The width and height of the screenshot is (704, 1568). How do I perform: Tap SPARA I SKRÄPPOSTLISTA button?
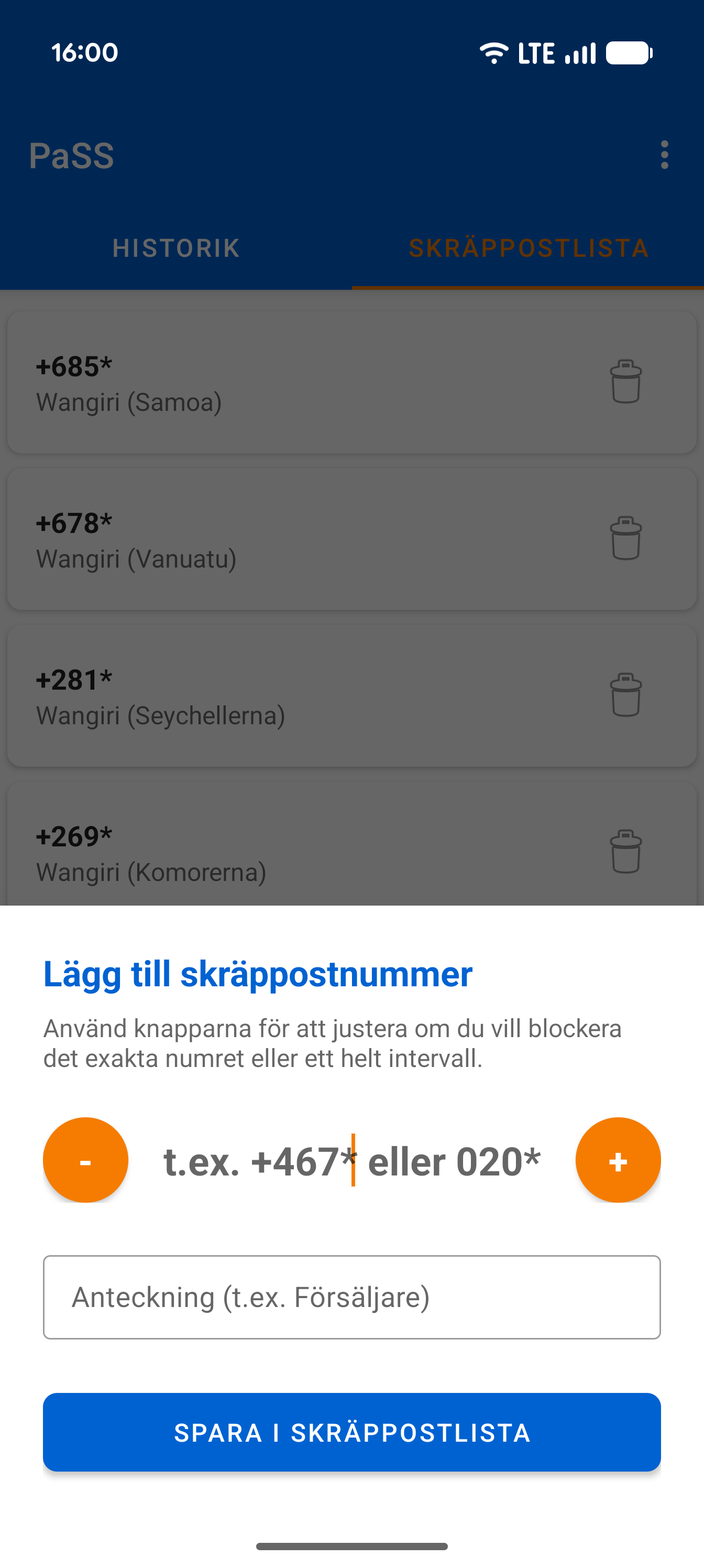click(351, 1433)
